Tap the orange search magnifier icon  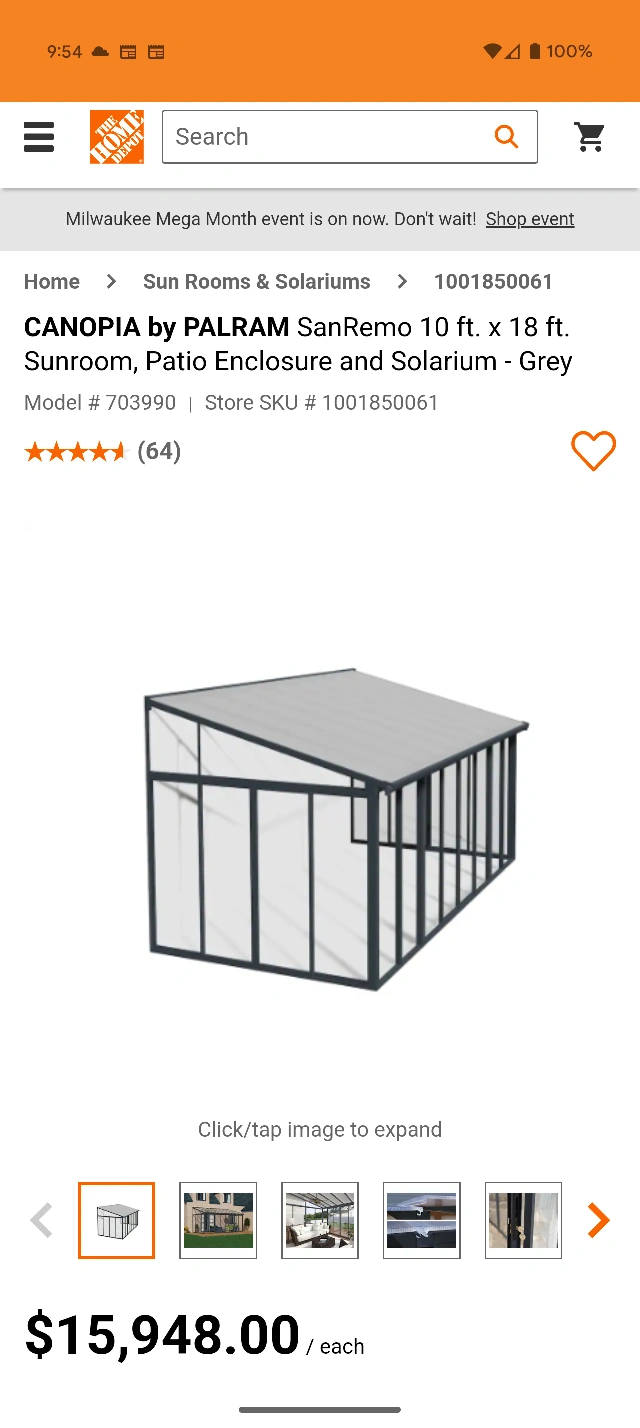click(507, 137)
